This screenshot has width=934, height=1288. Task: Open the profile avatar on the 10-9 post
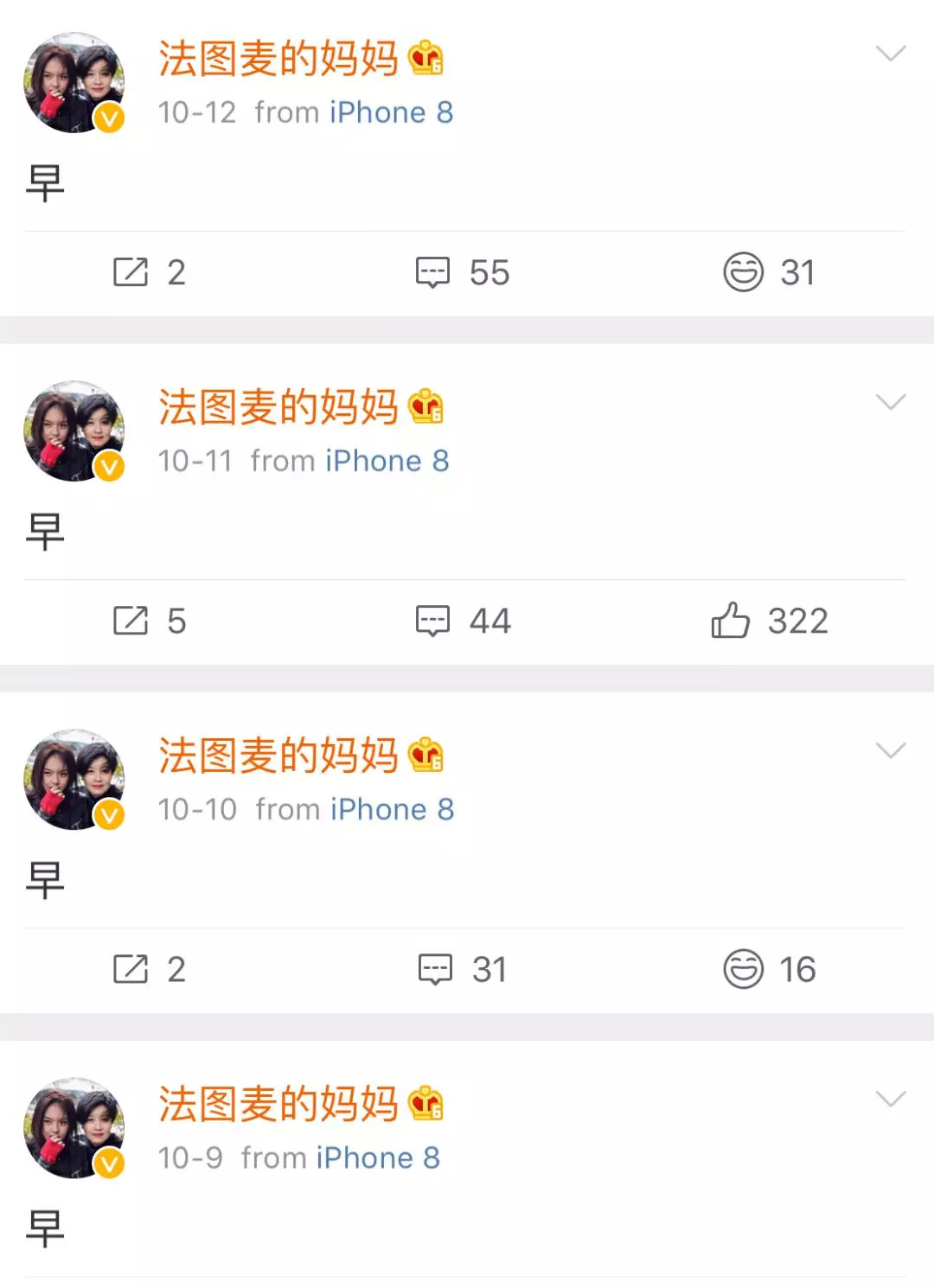(74, 1128)
